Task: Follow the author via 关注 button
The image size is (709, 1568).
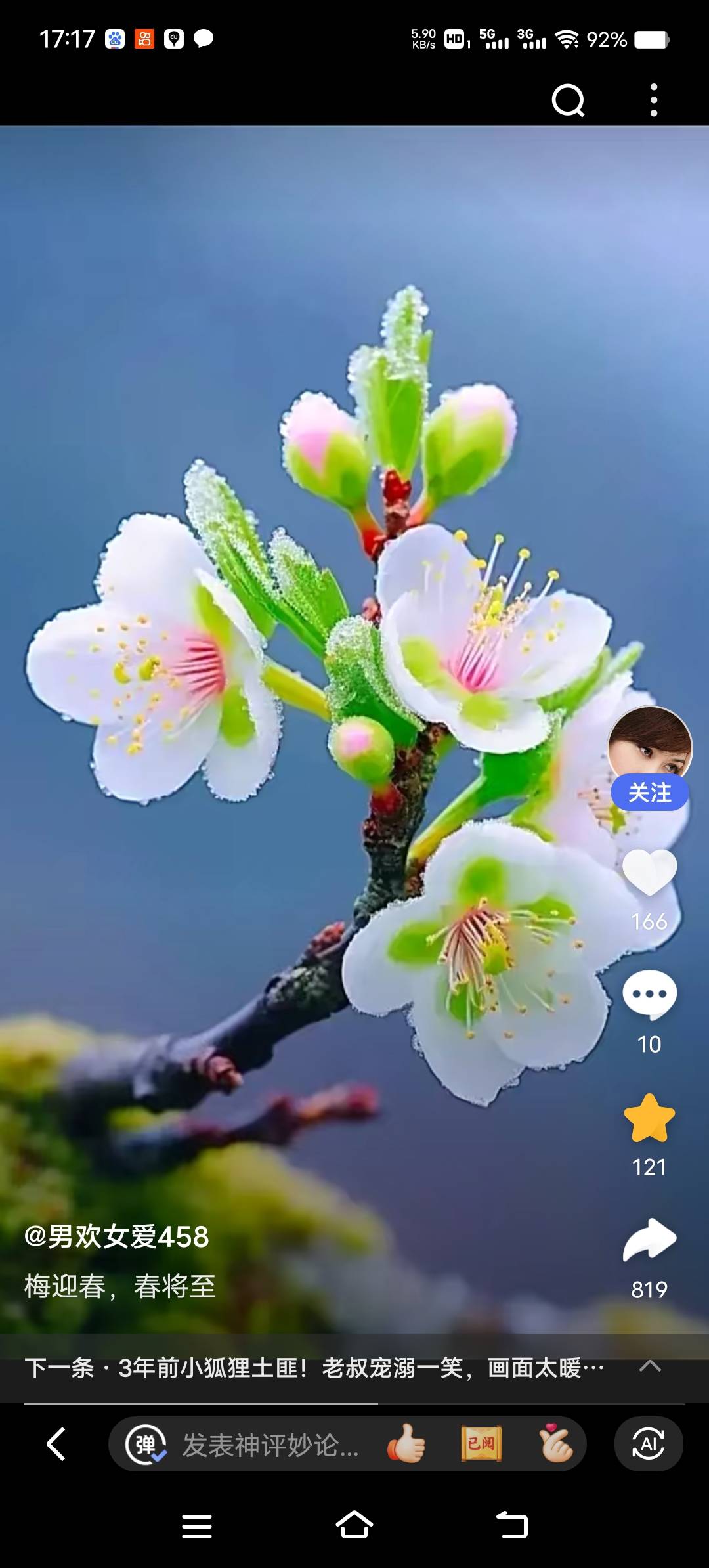Action: pos(649,793)
